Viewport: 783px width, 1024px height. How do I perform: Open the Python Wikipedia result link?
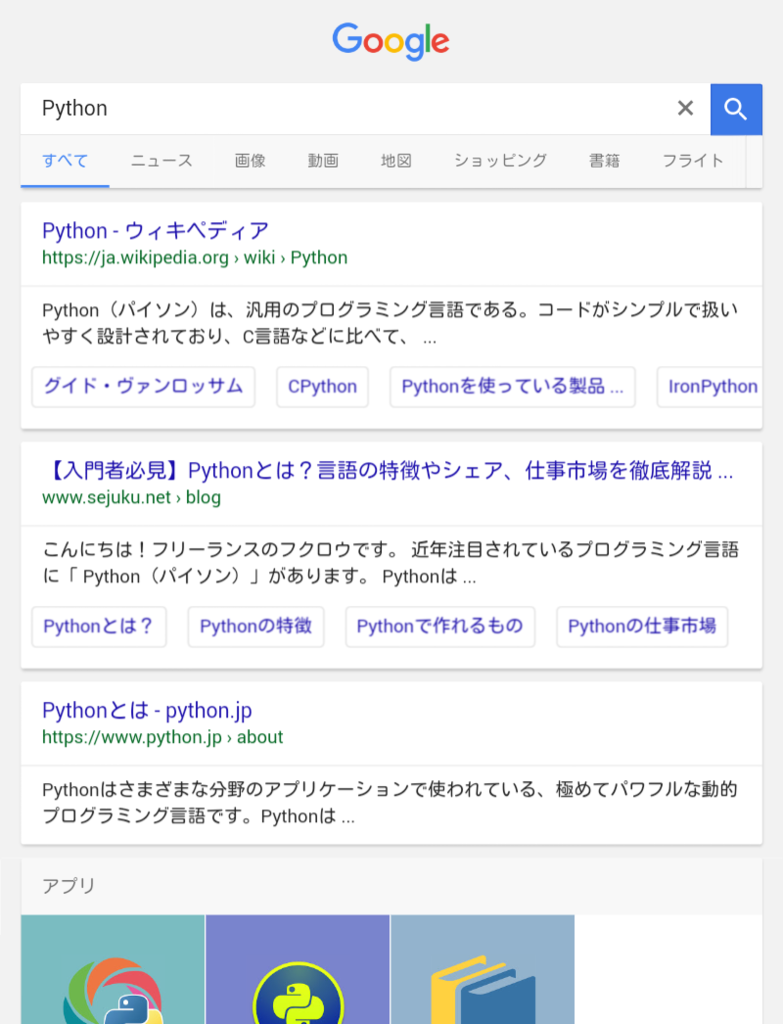tap(156, 230)
